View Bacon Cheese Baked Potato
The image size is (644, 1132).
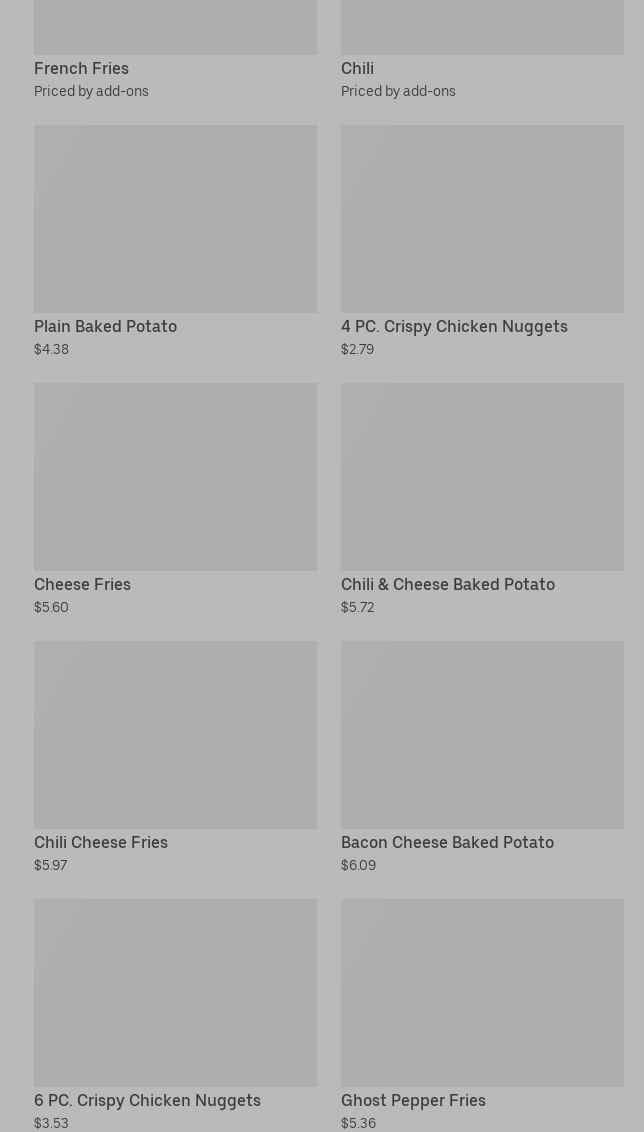pos(482,757)
